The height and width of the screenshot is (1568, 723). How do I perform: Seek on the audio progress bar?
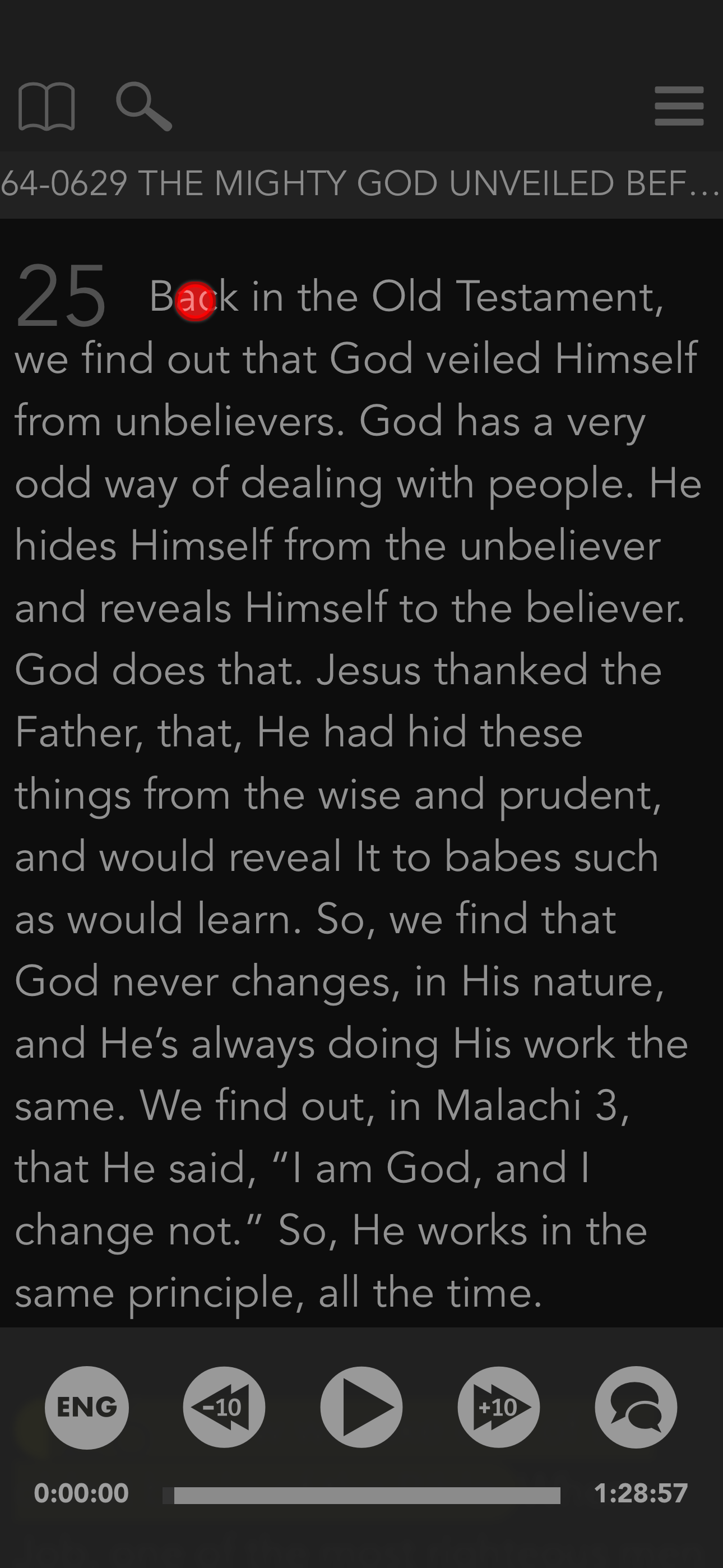(x=361, y=1496)
